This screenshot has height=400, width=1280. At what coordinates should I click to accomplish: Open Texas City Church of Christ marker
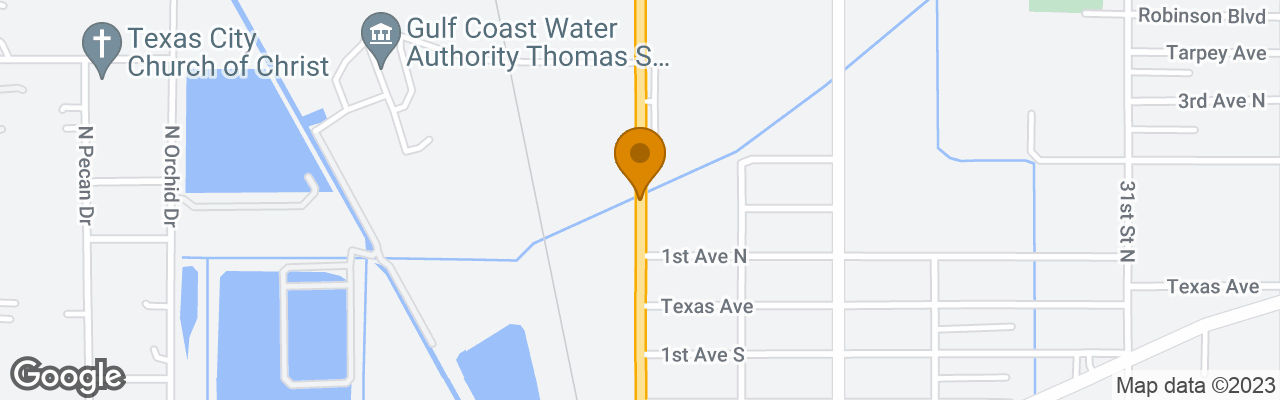coord(102,46)
